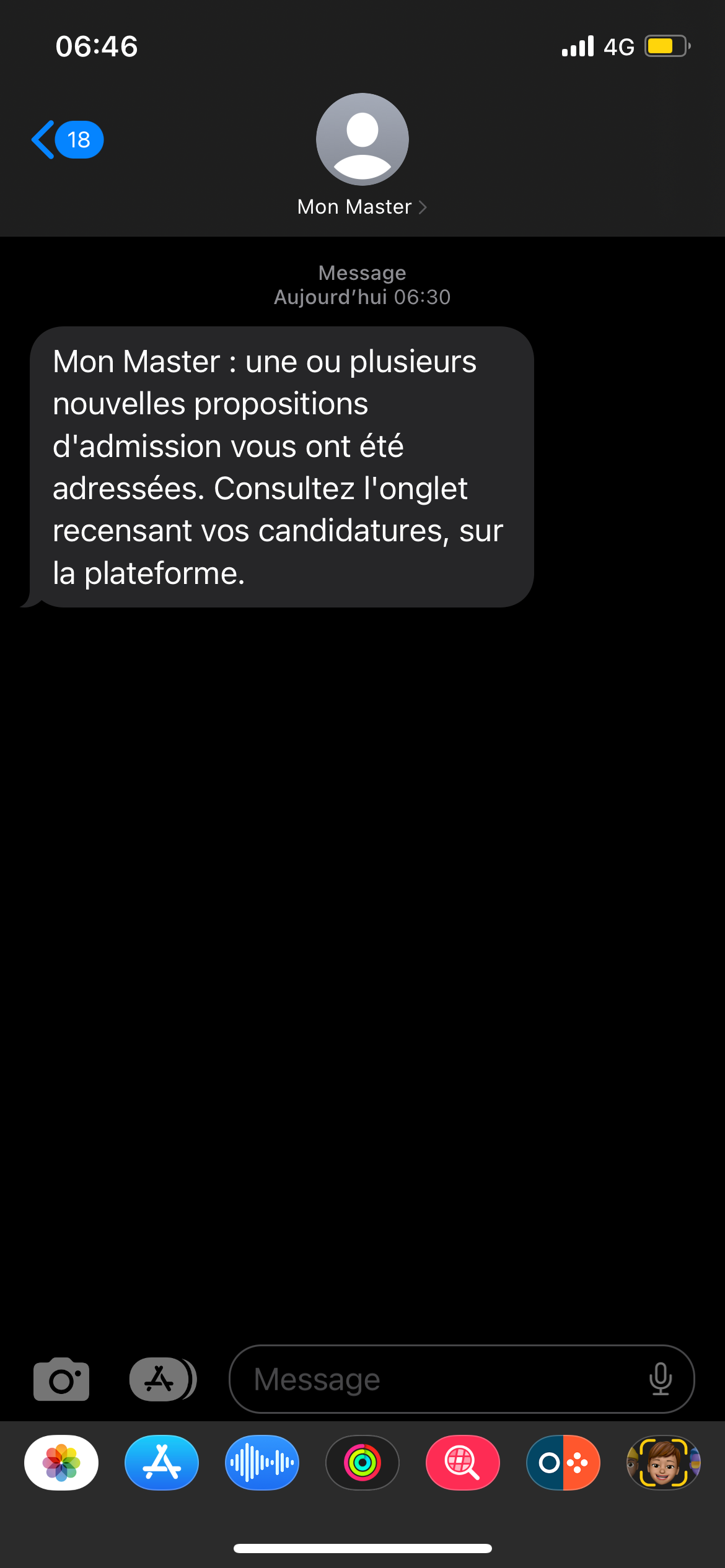Open the Fitness activity rings app
The width and height of the screenshot is (725, 1568).
[362, 1463]
